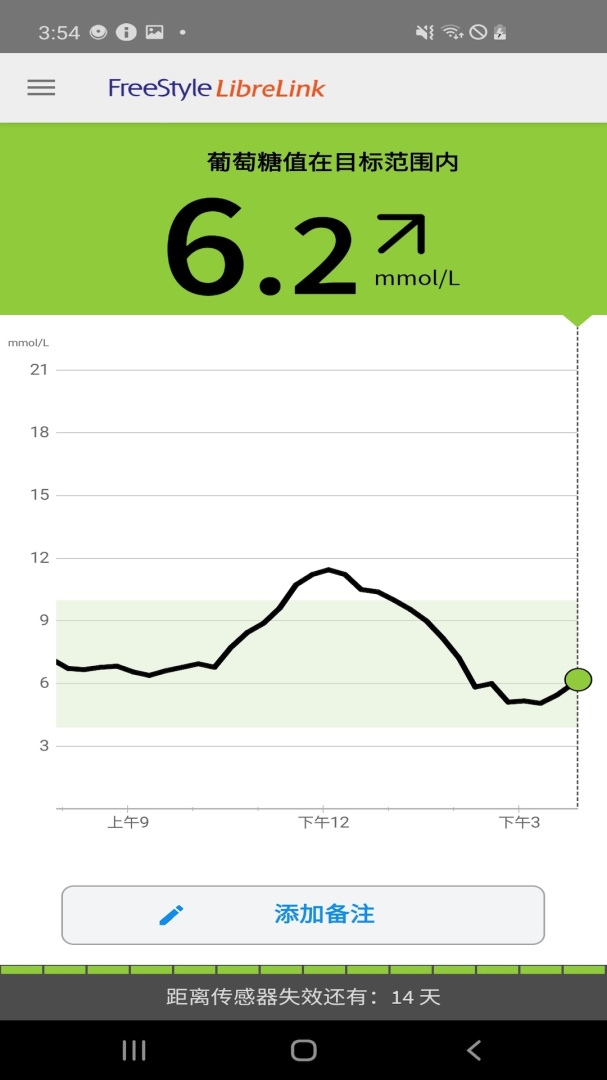Go to the home screen via the home button
This screenshot has height=1080, width=607.
[x=303, y=1049]
